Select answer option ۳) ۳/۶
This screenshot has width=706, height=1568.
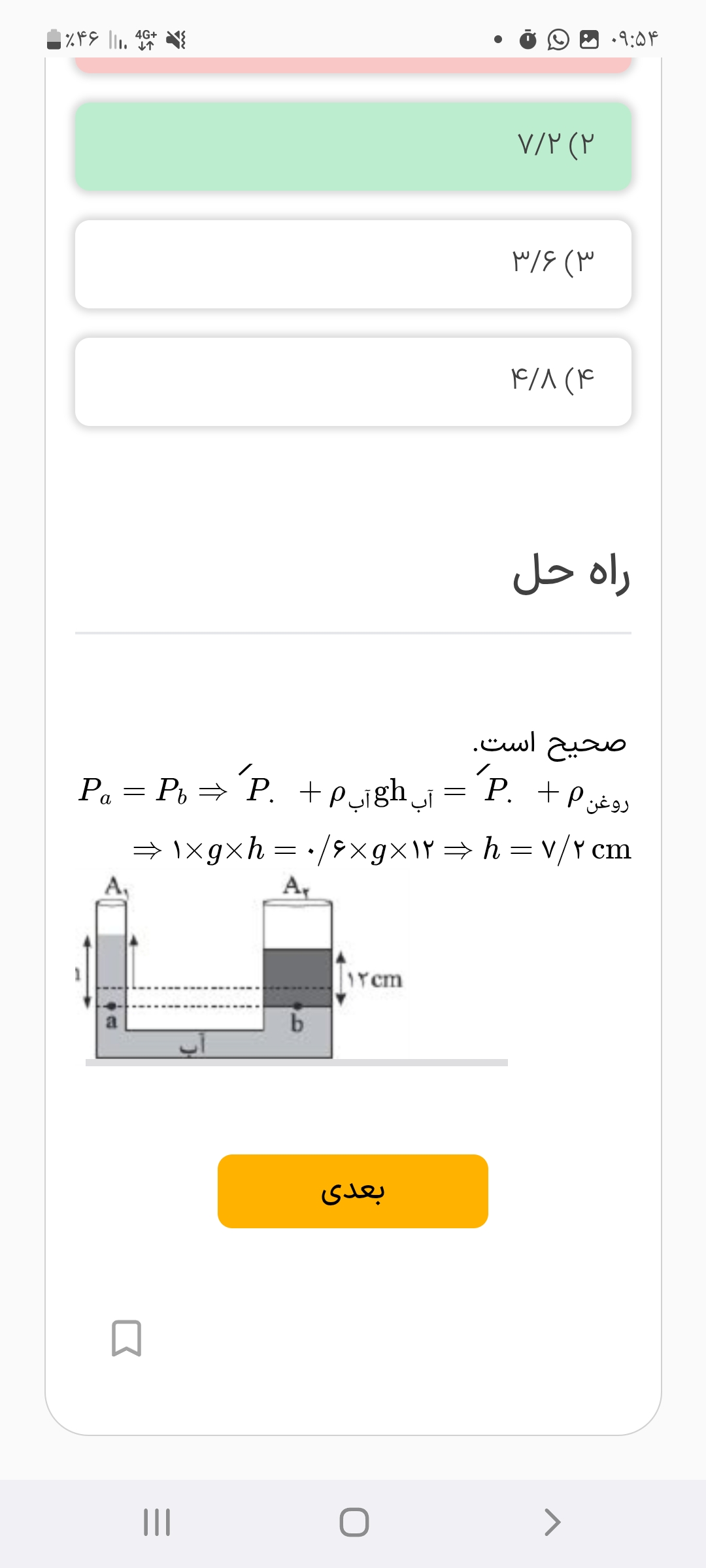(353, 263)
